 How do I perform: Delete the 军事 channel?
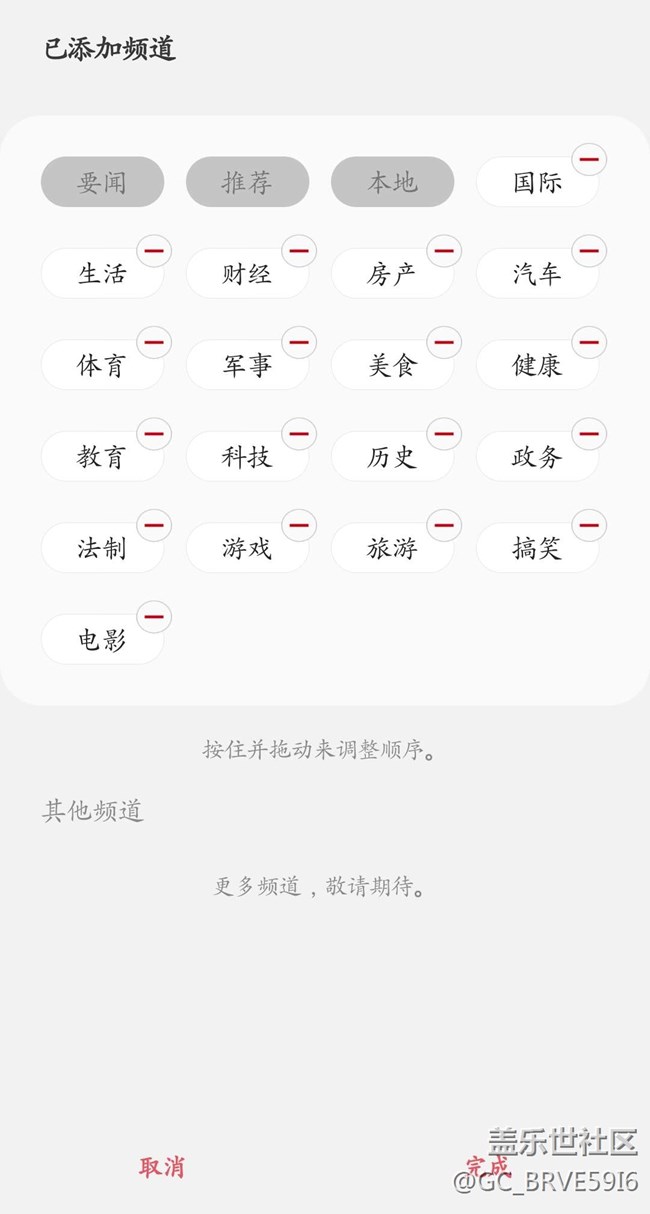[299, 342]
